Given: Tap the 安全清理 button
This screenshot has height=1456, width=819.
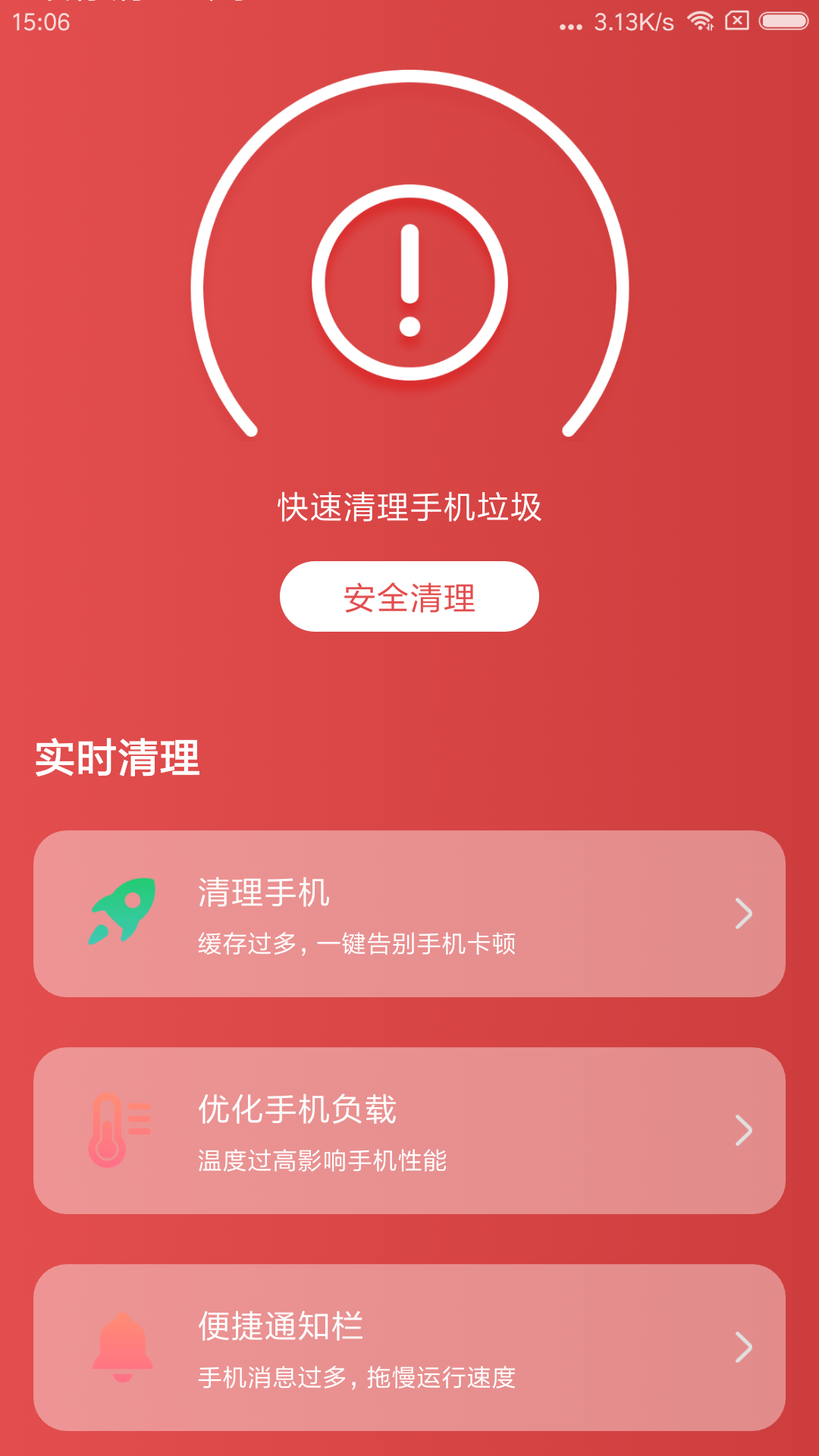Looking at the screenshot, I should point(409,597).
